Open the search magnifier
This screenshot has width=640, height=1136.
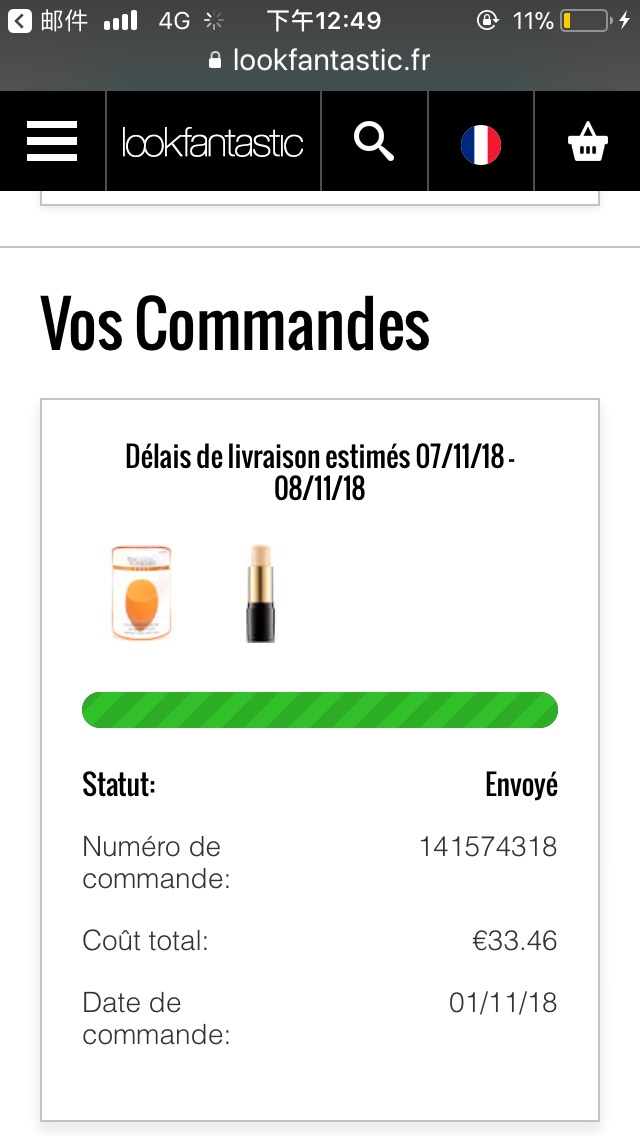[374, 141]
